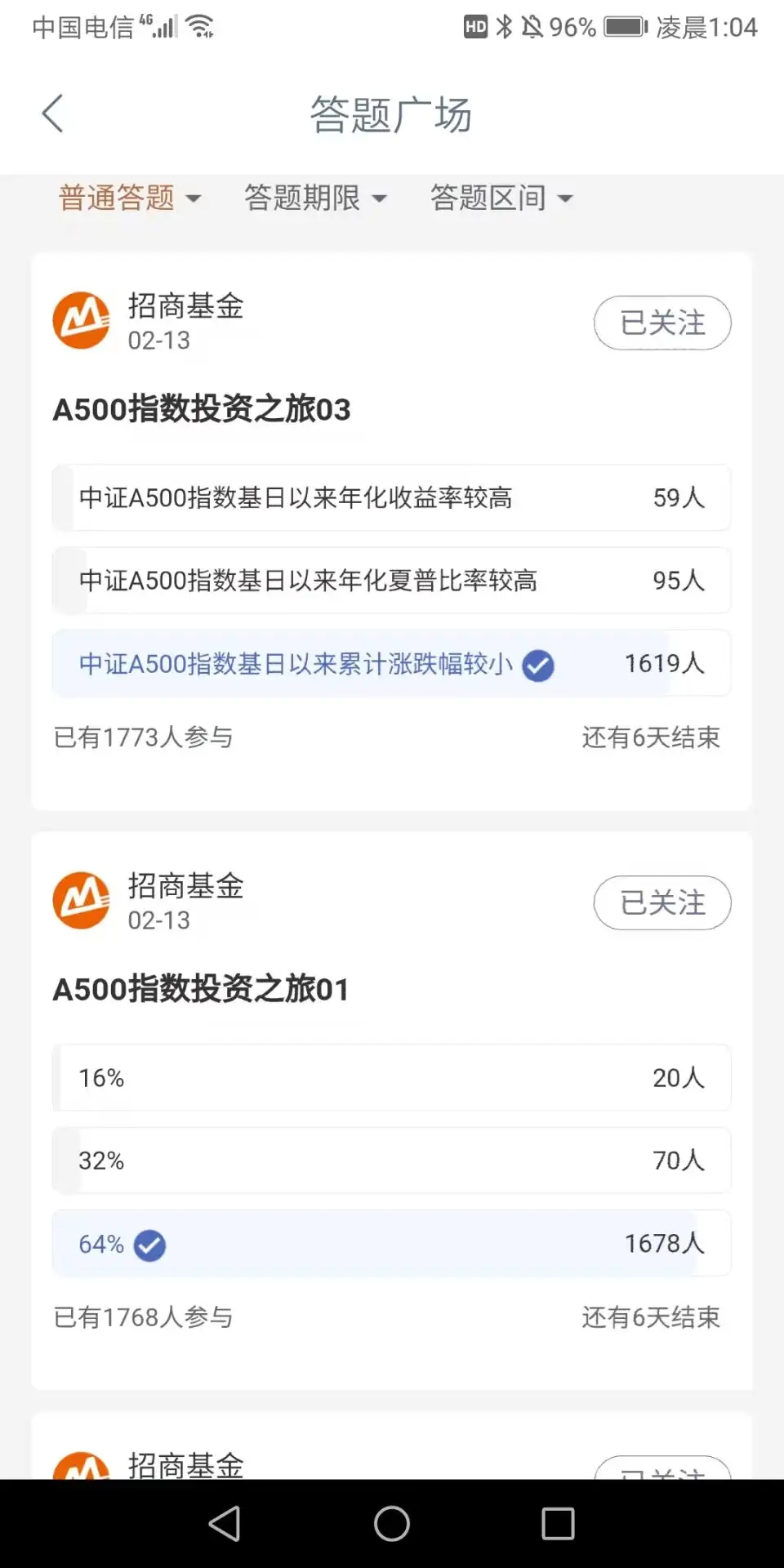Open the 答题区间 filter
The width and height of the screenshot is (784, 1568).
(501, 198)
